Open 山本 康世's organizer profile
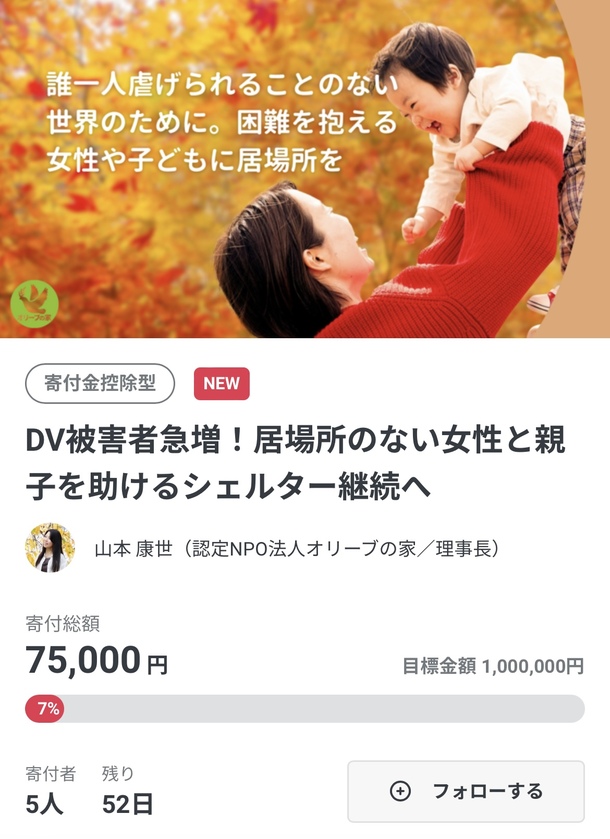This screenshot has height=839, width=610. point(296,548)
